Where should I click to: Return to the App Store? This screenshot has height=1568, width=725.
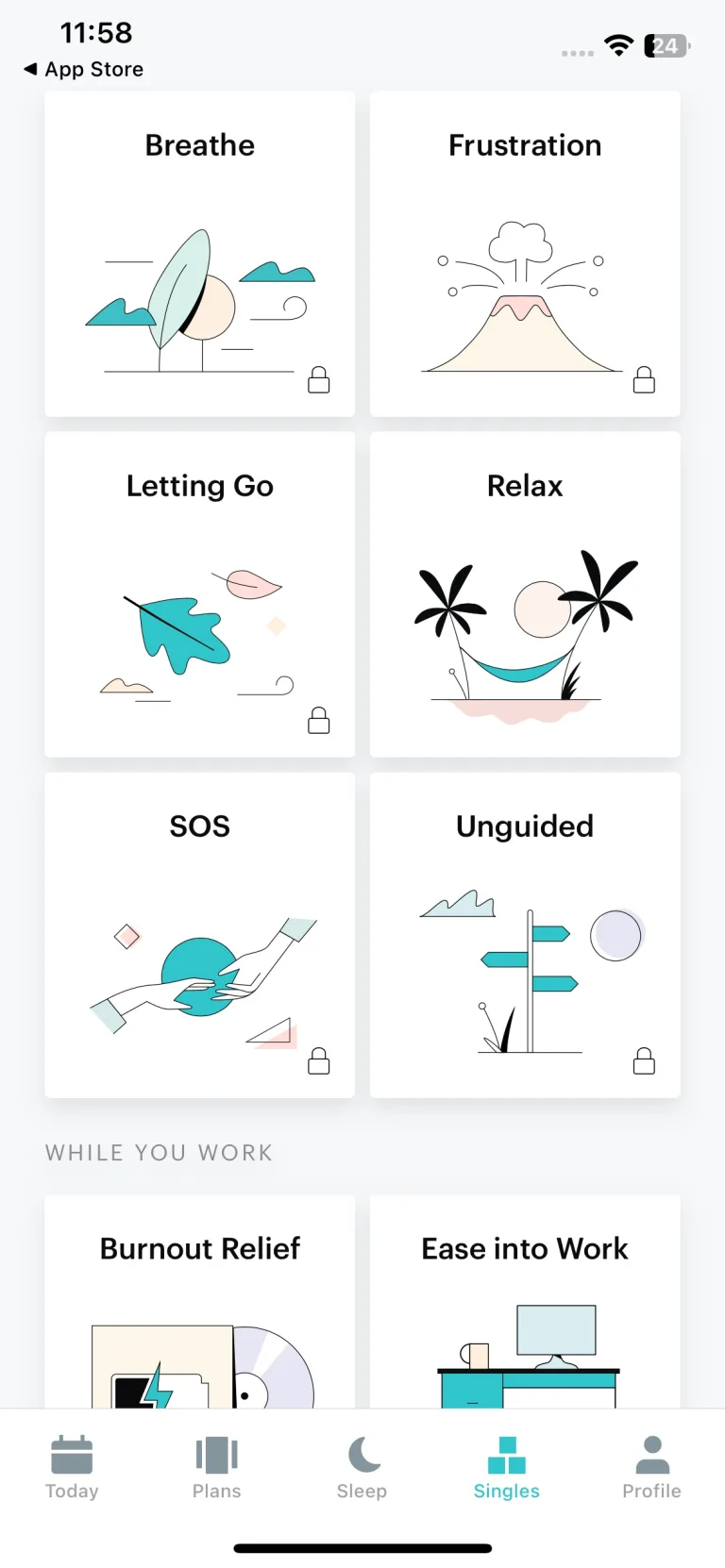[x=83, y=69]
